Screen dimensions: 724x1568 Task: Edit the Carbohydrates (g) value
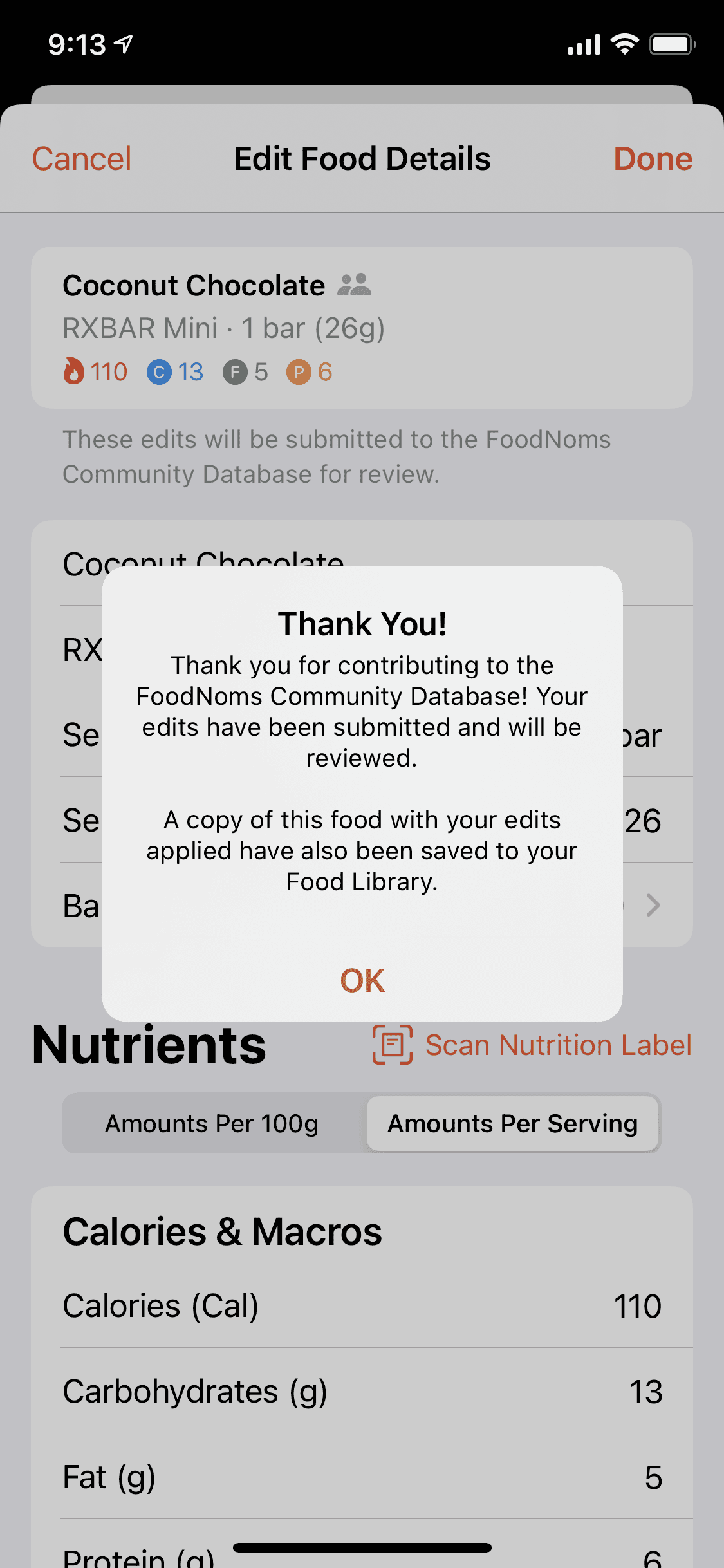point(645,1392)
